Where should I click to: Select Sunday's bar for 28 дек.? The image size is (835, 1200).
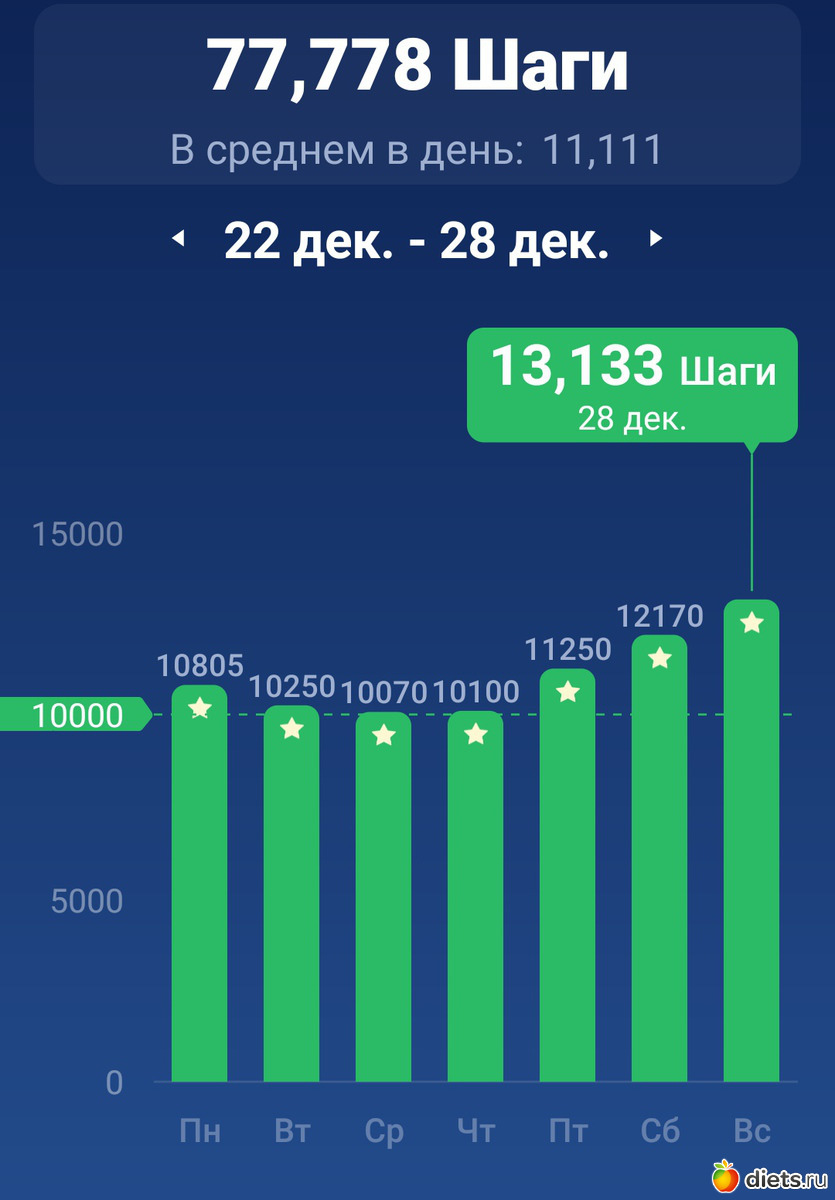[x=751, y=842]
